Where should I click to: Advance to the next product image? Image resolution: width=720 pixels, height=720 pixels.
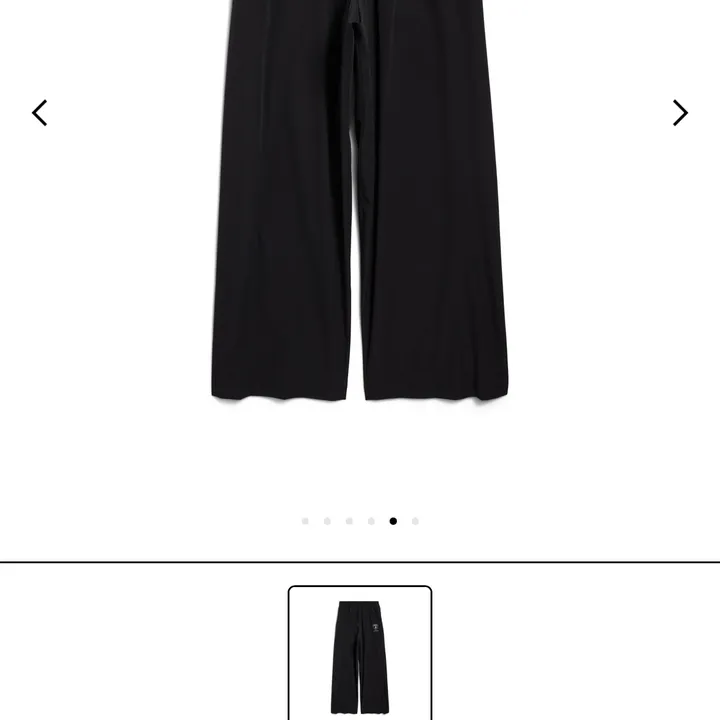tap(680, 113)
